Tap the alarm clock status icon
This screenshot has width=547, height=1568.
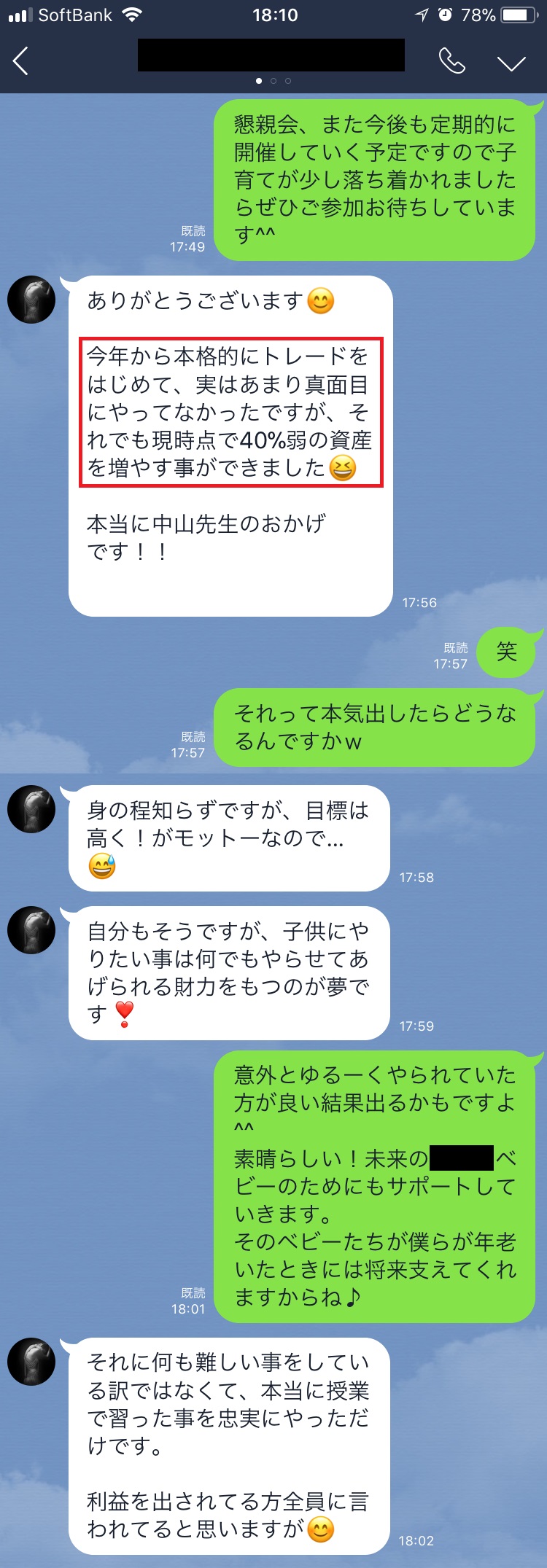[446, 15]
